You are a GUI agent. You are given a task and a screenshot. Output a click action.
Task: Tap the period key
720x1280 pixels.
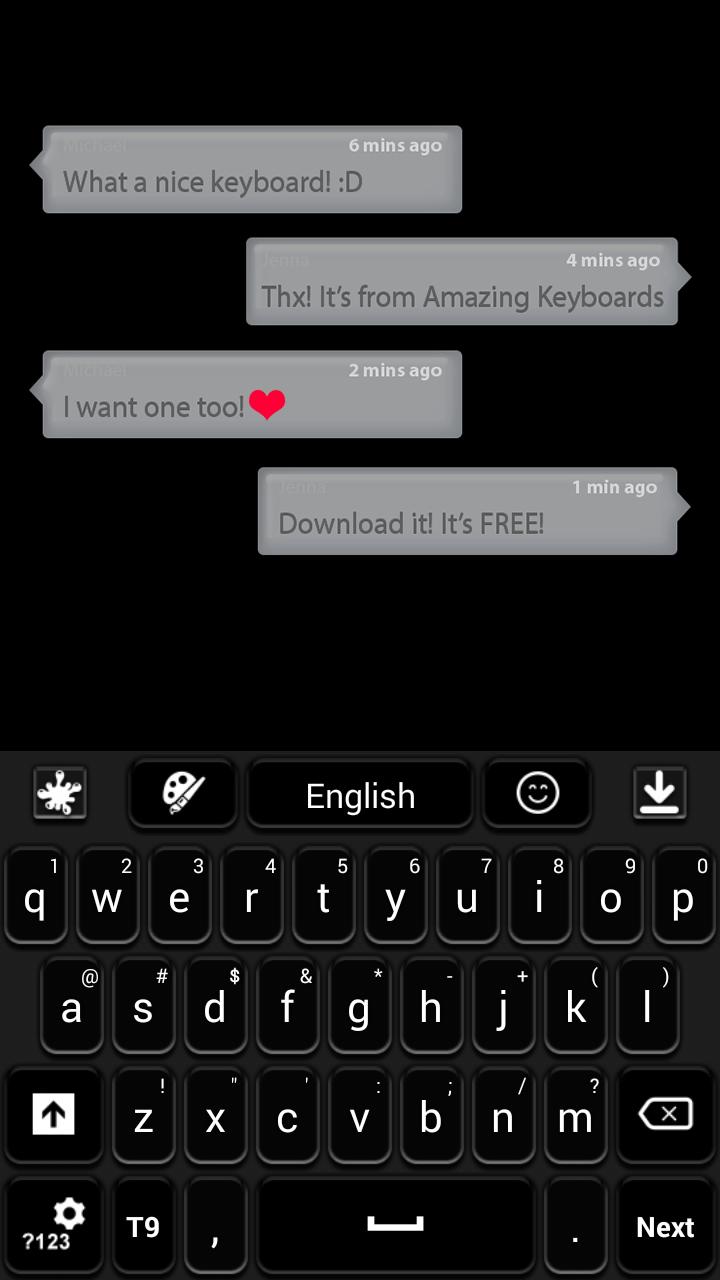tap(575, 1227)
